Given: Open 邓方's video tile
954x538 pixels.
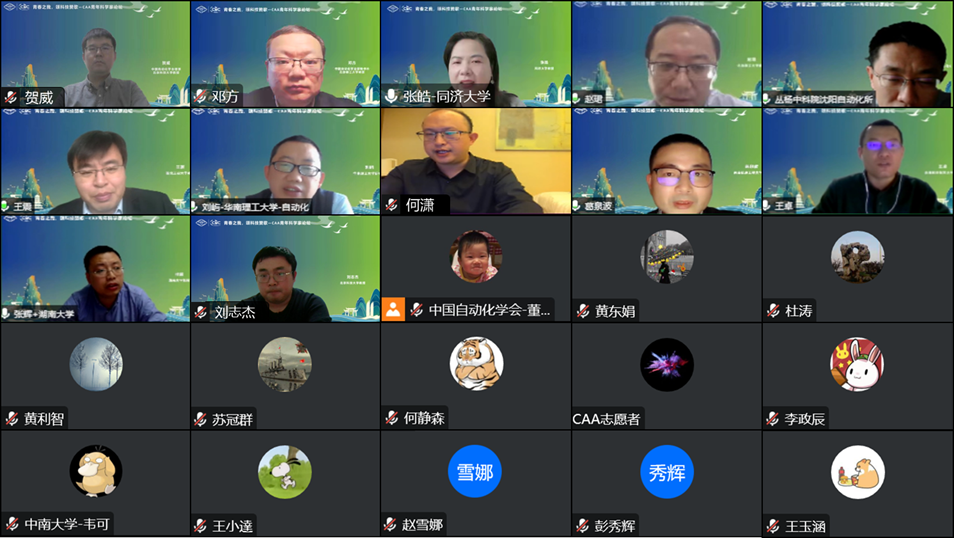Looking at the screenshot, I should [x=285, y=54].
